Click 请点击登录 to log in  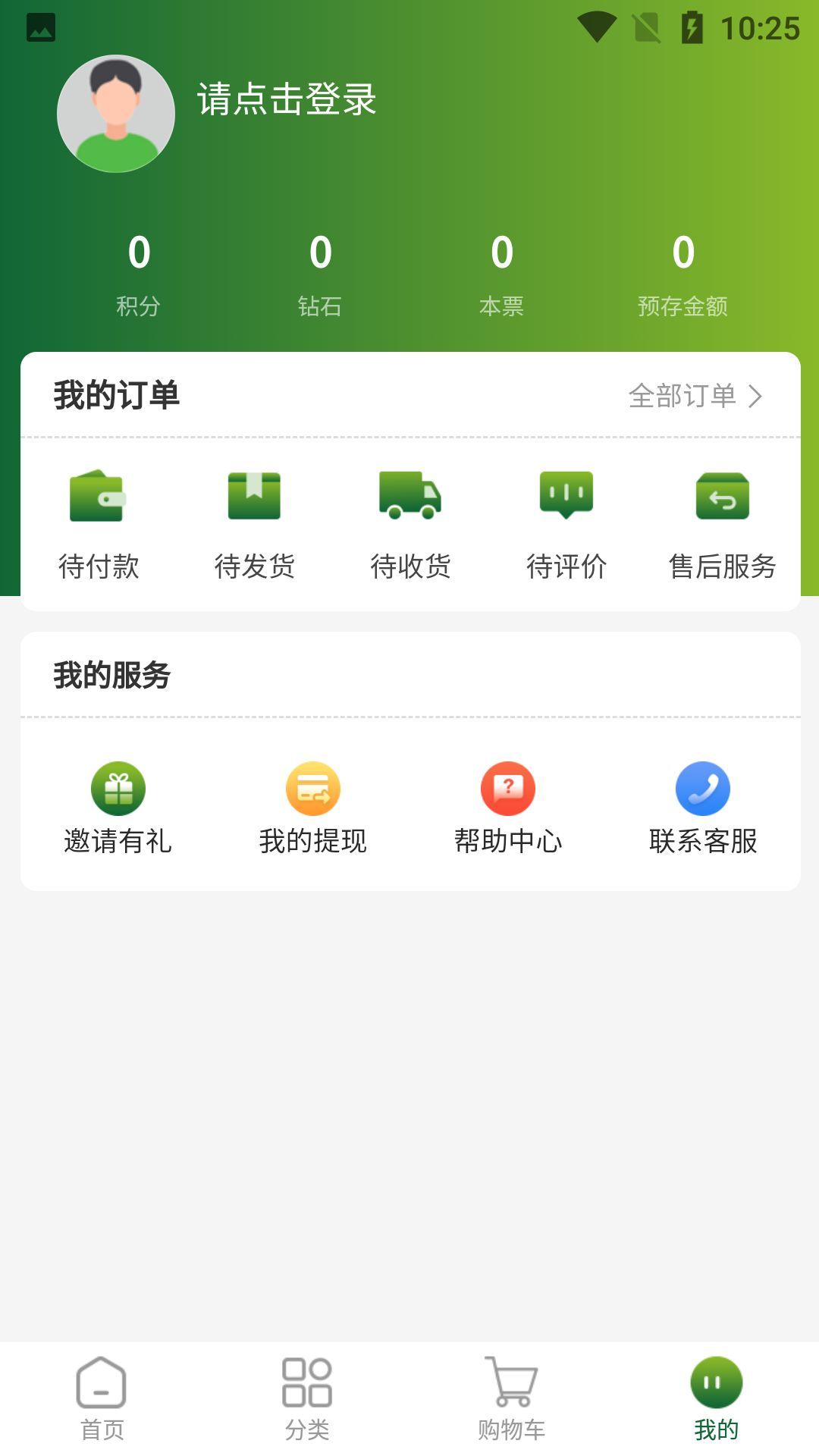[x=287, y=100]
